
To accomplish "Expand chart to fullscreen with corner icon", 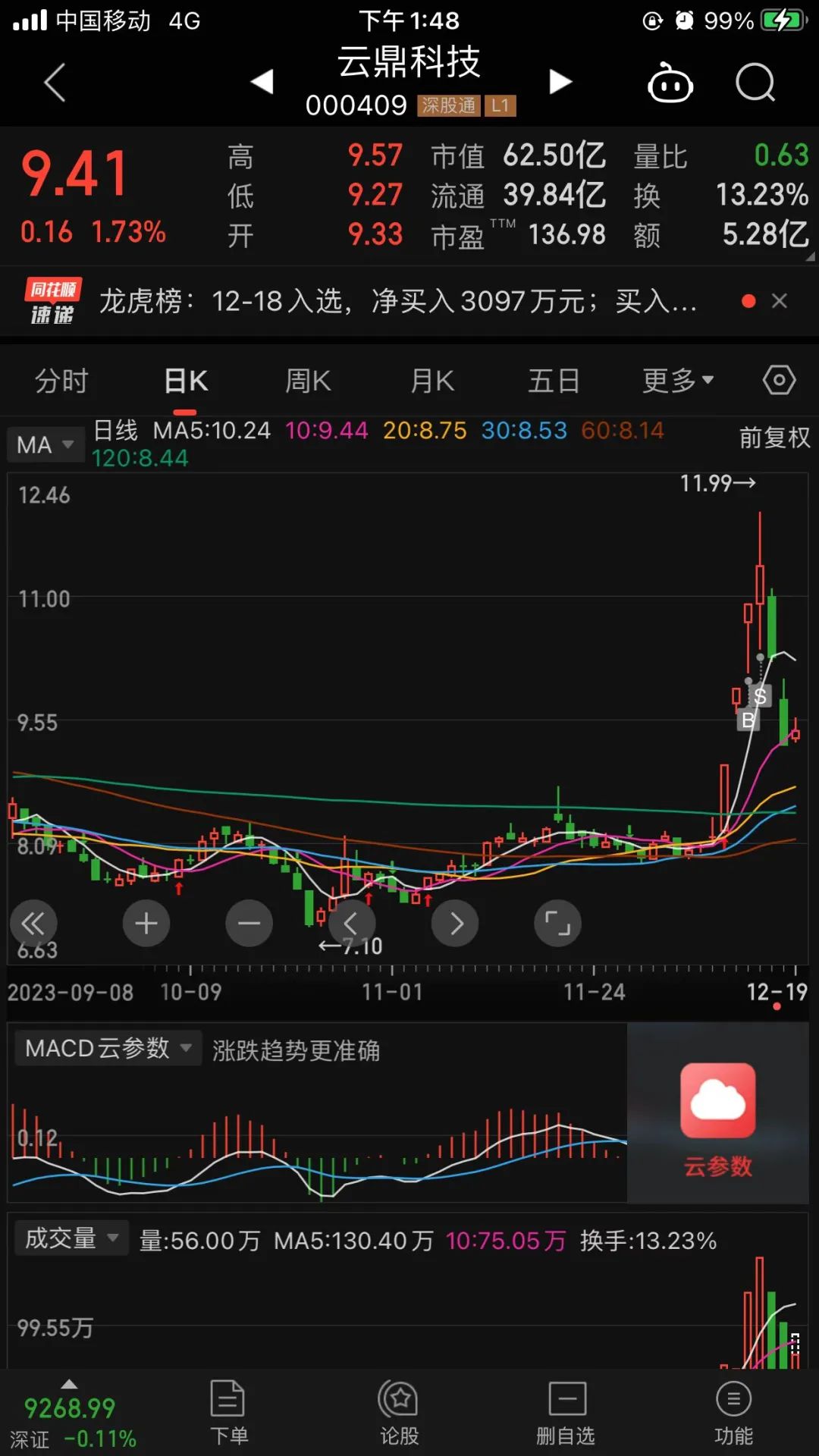I will point(557,923).
